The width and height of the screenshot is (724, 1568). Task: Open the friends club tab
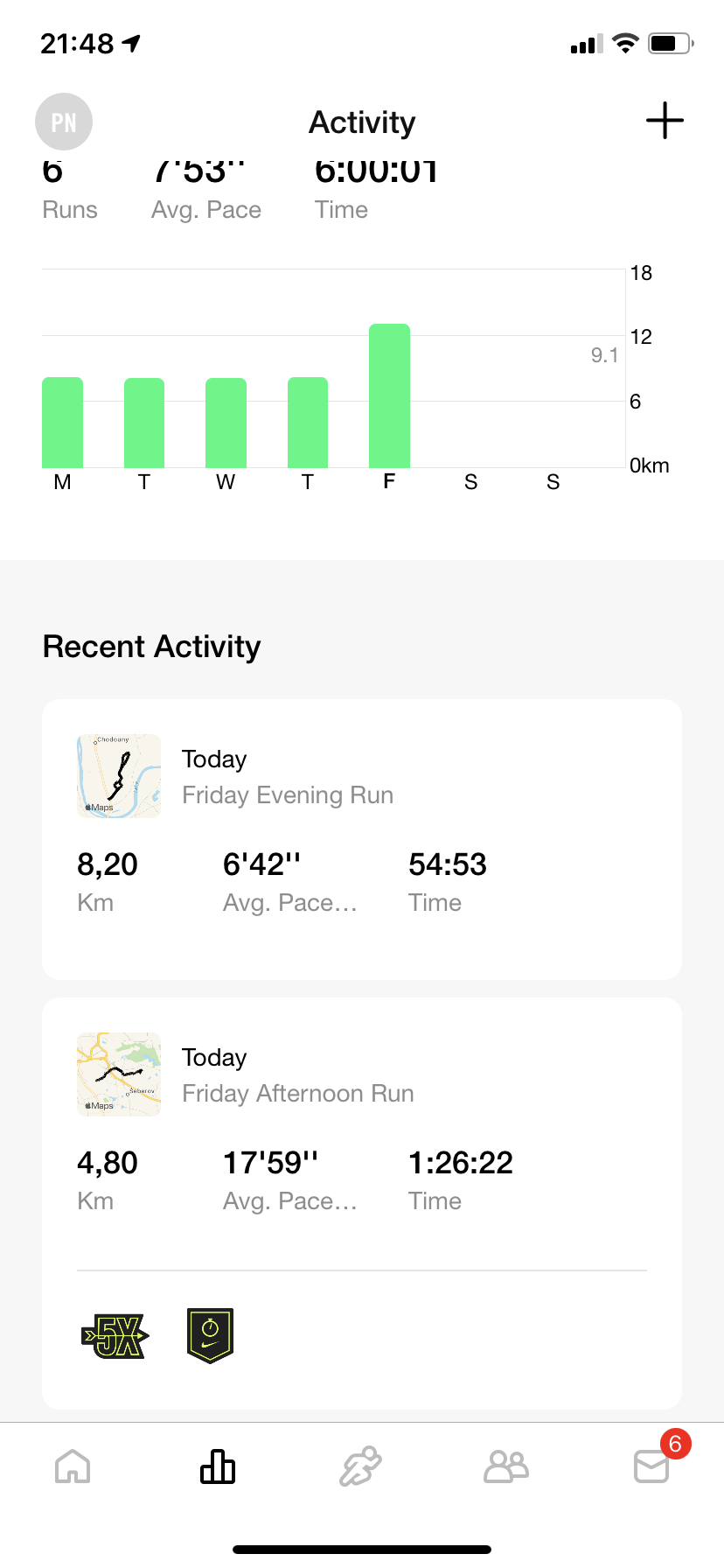point(506,1466)
